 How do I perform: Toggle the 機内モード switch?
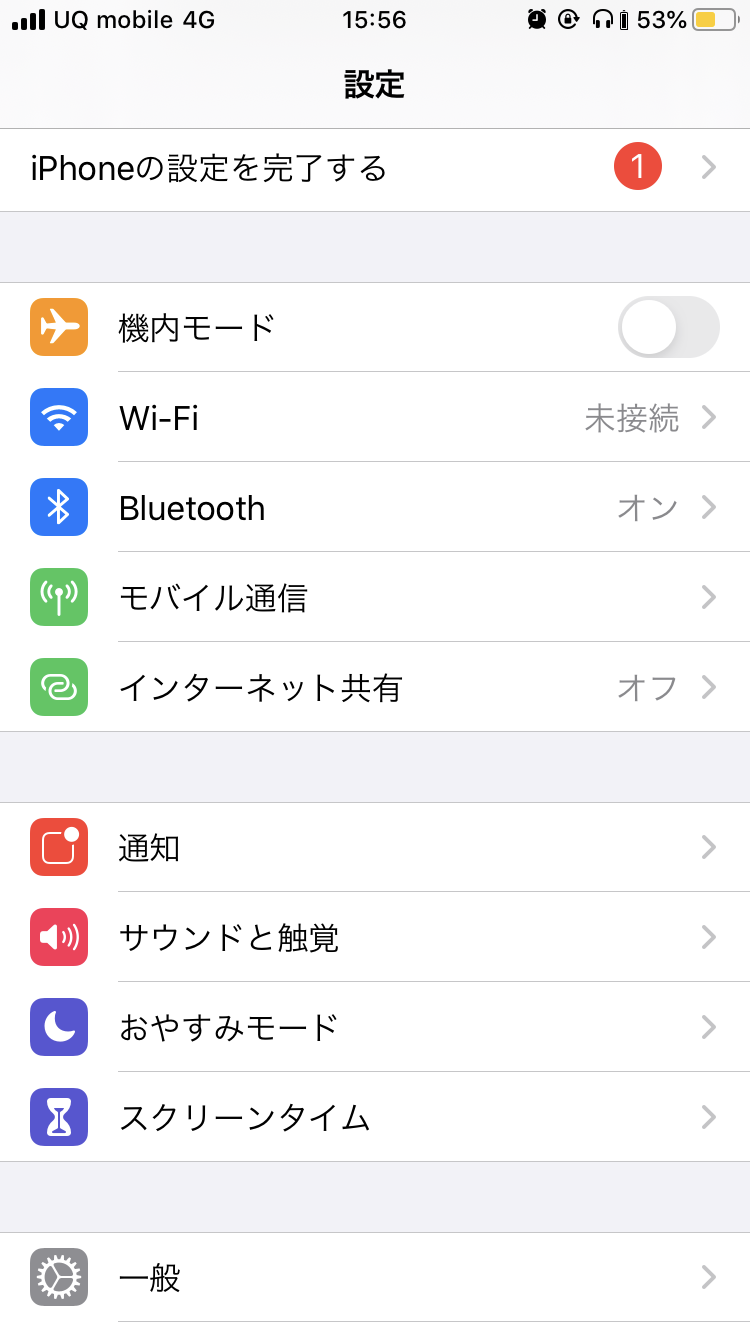[669, 327]
